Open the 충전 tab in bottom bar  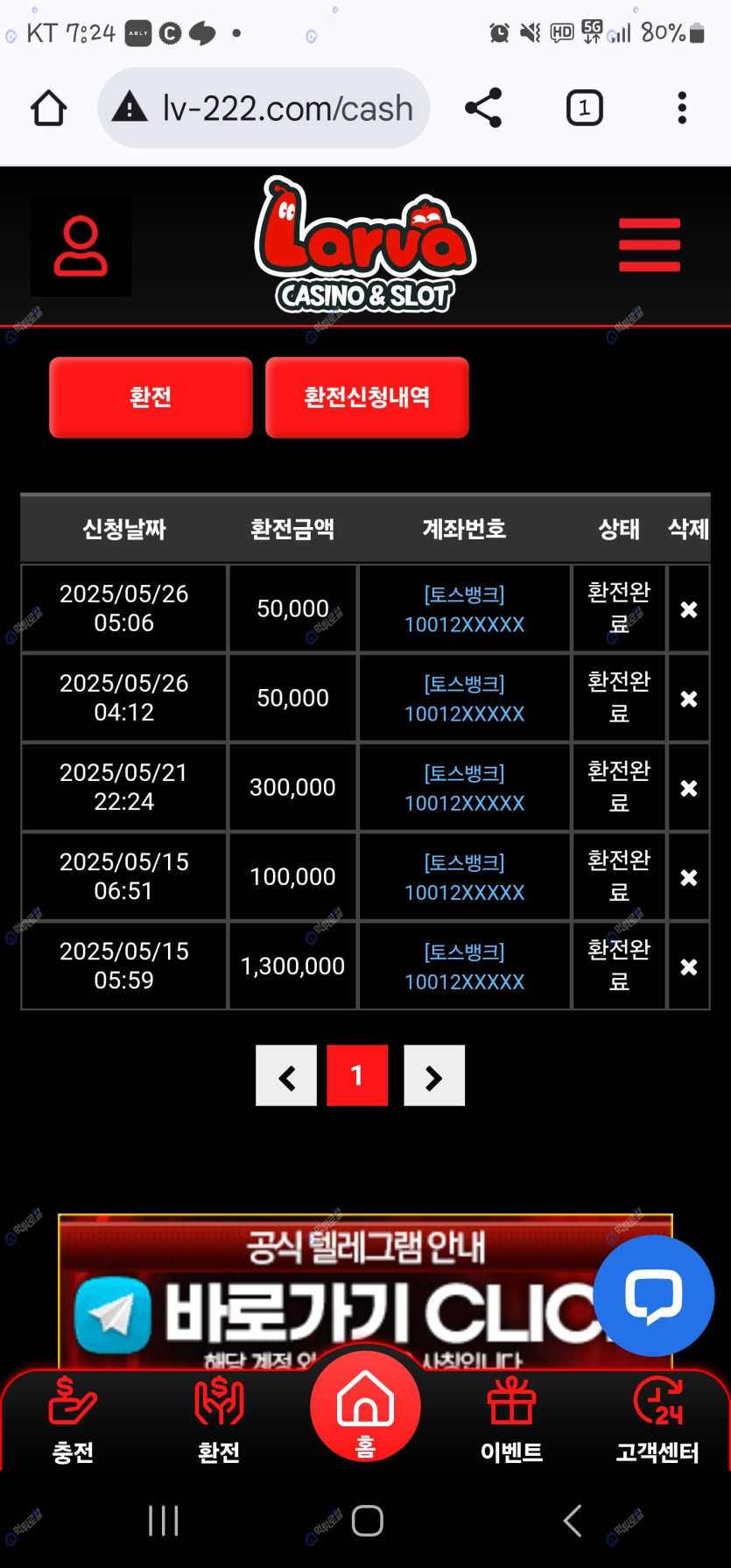(73, 1420)
